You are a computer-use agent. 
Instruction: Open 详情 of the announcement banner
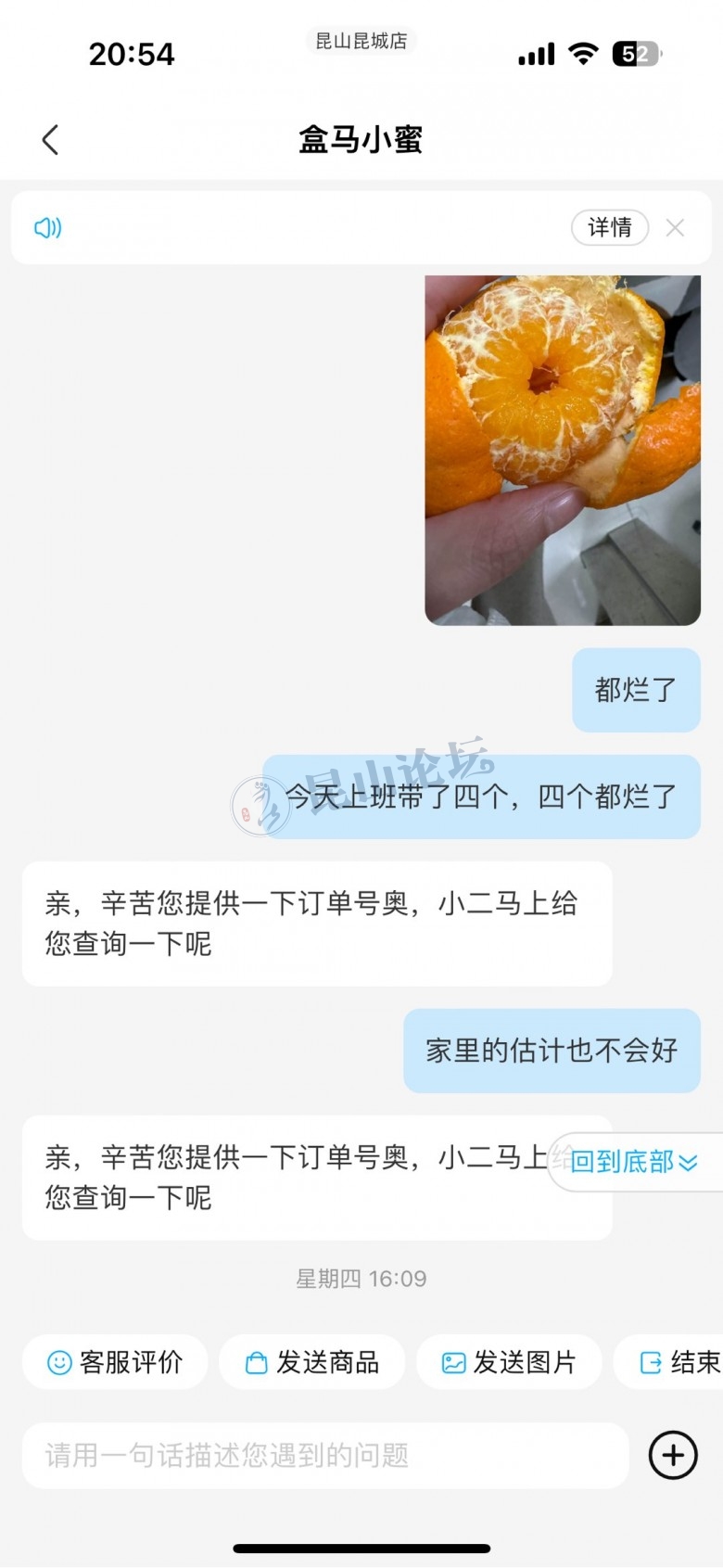click(609, 227)
